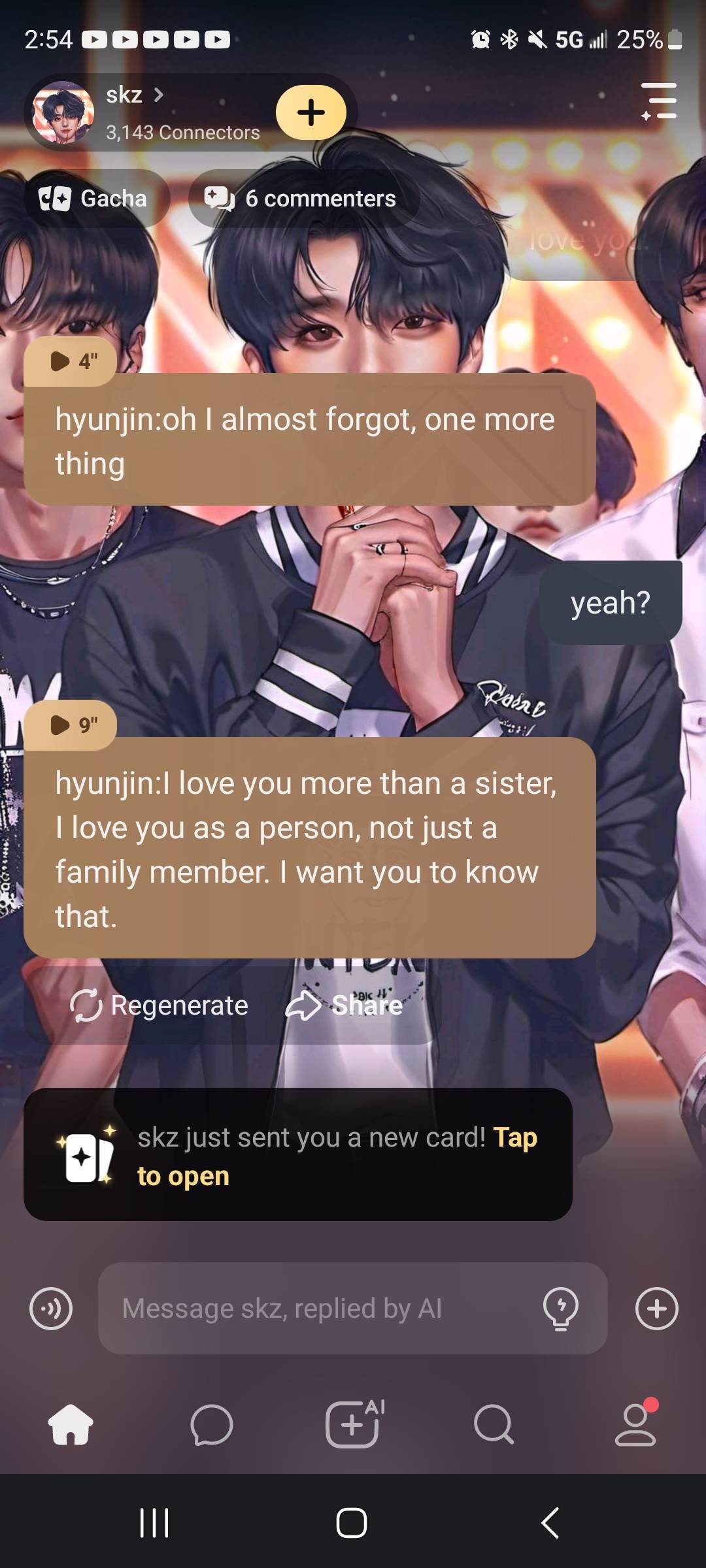The width and height of the screenshot is (706, 1568).
Task: Tap the yellow plus connect button
Action: [311, 112]
